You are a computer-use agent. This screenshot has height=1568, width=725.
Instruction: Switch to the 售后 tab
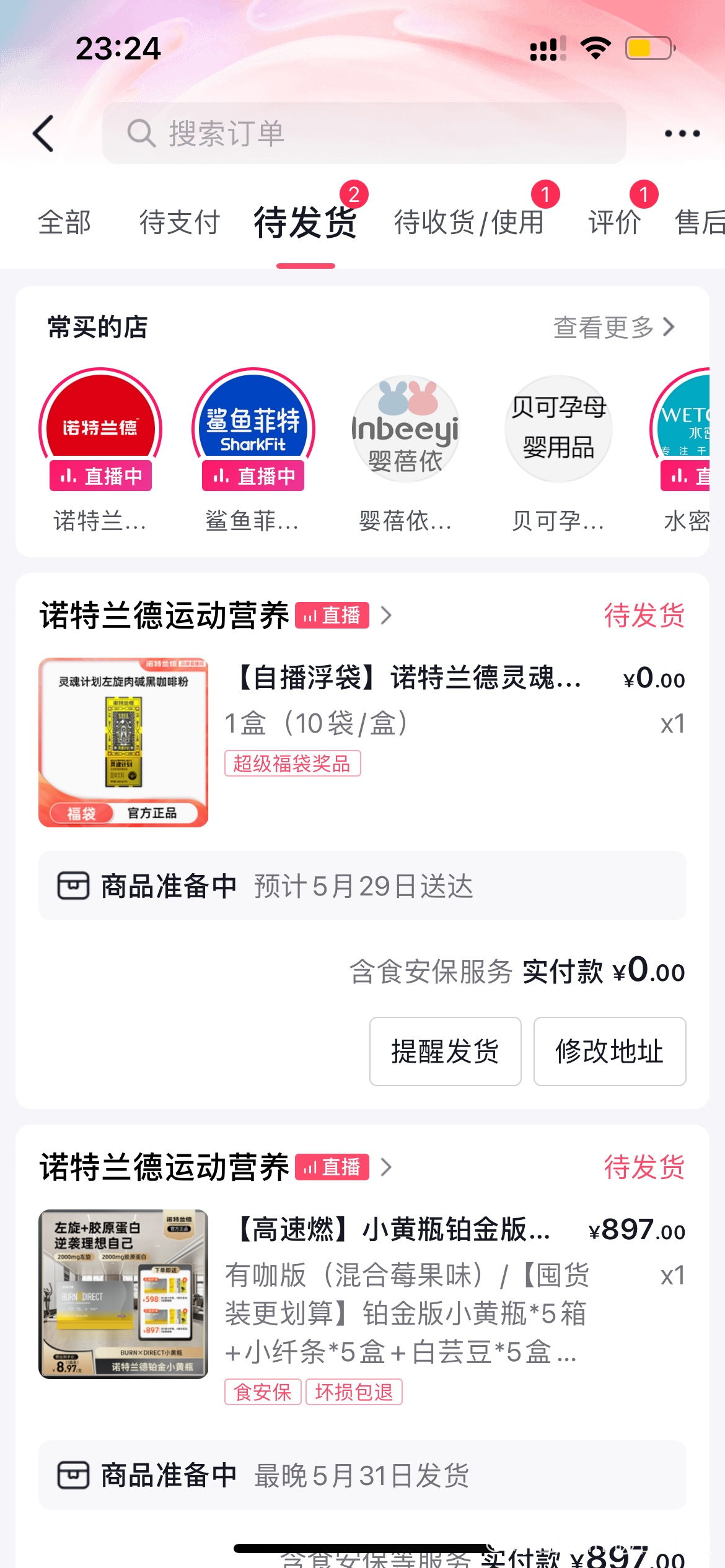pyautogui.click(x=700, y=222)
